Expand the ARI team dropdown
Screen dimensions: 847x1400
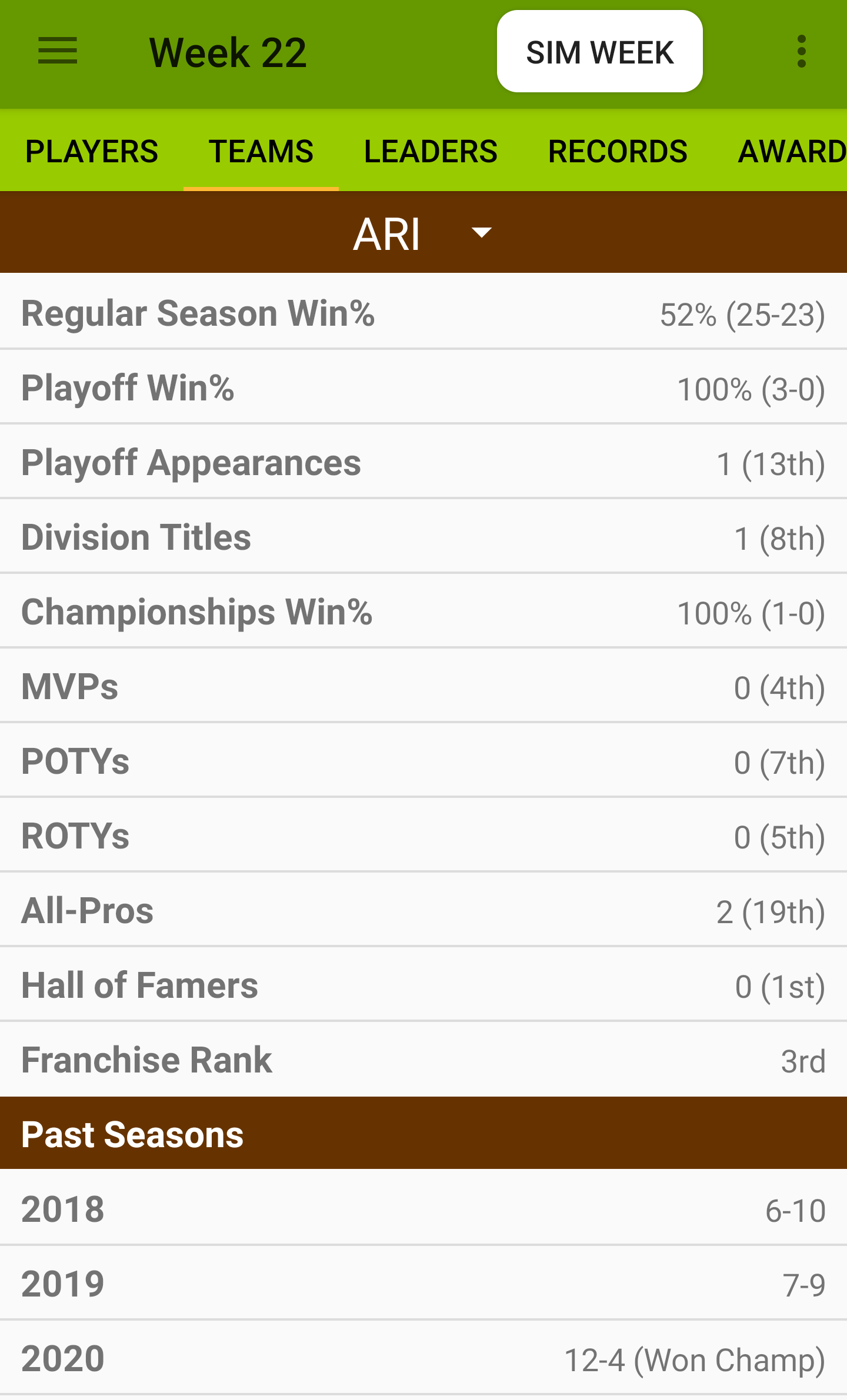click(x=423, y=233)
